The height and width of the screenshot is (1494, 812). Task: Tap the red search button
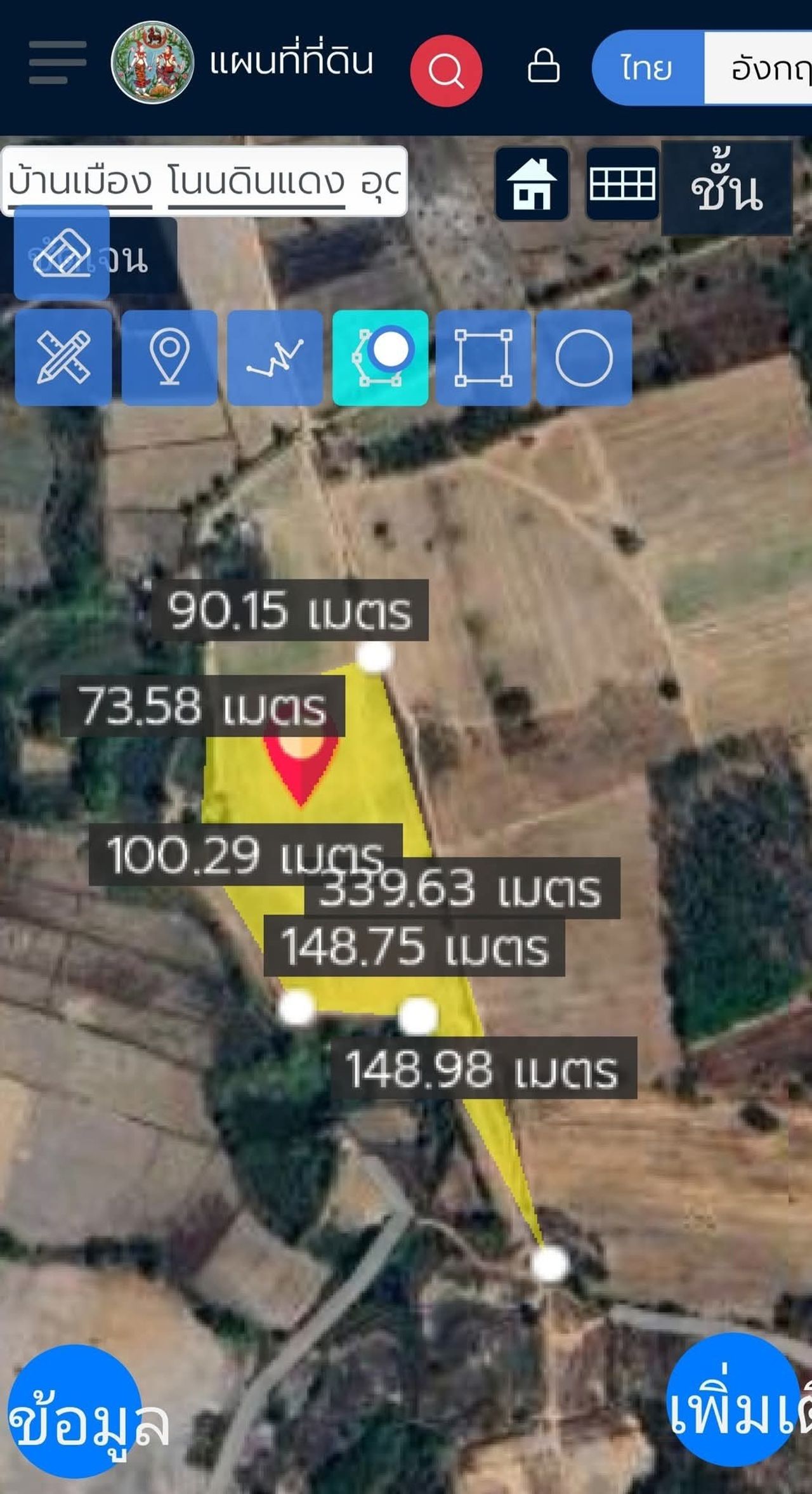point(446,70)
